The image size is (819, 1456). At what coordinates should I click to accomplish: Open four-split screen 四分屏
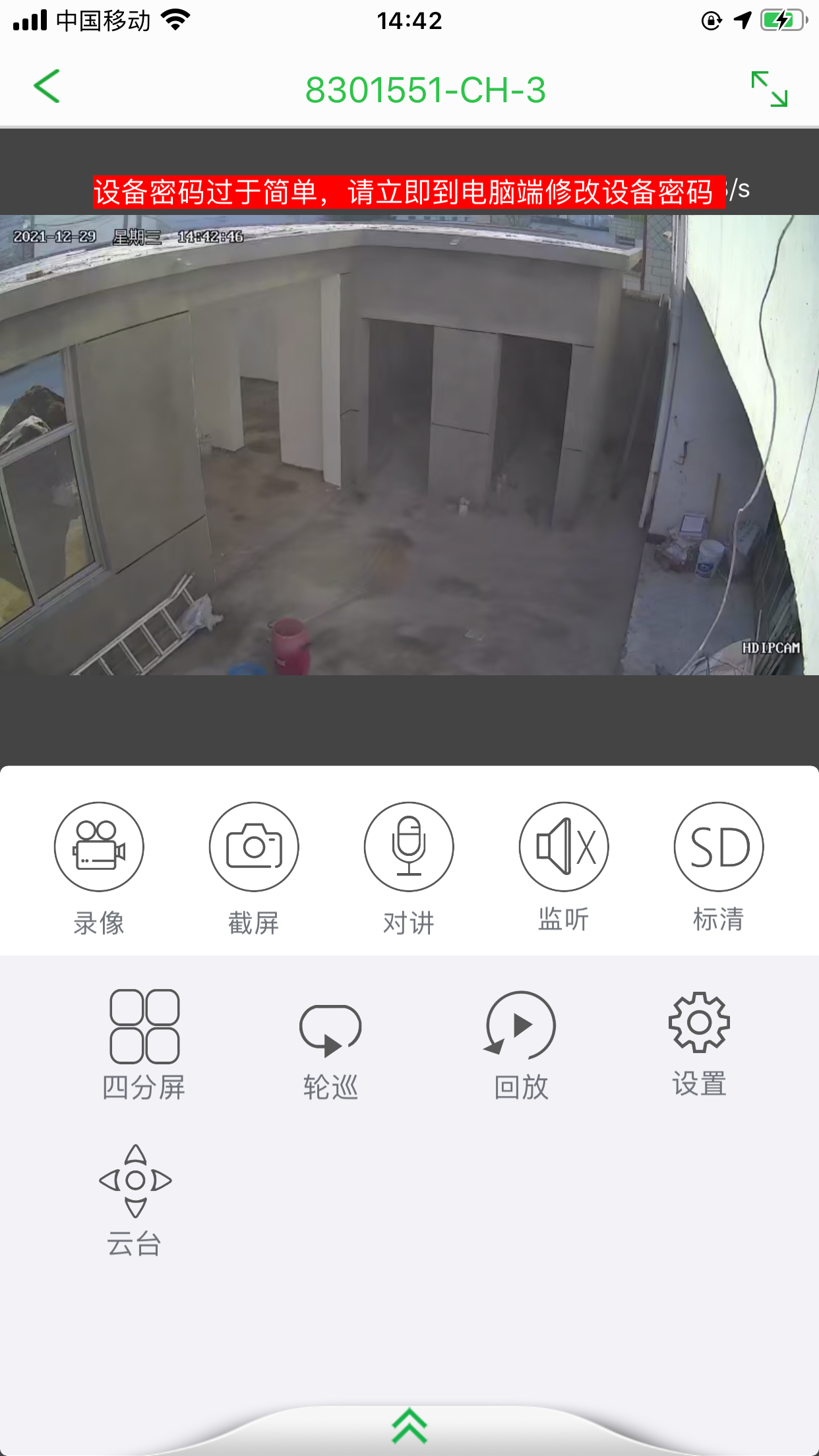click(144, 1027)
